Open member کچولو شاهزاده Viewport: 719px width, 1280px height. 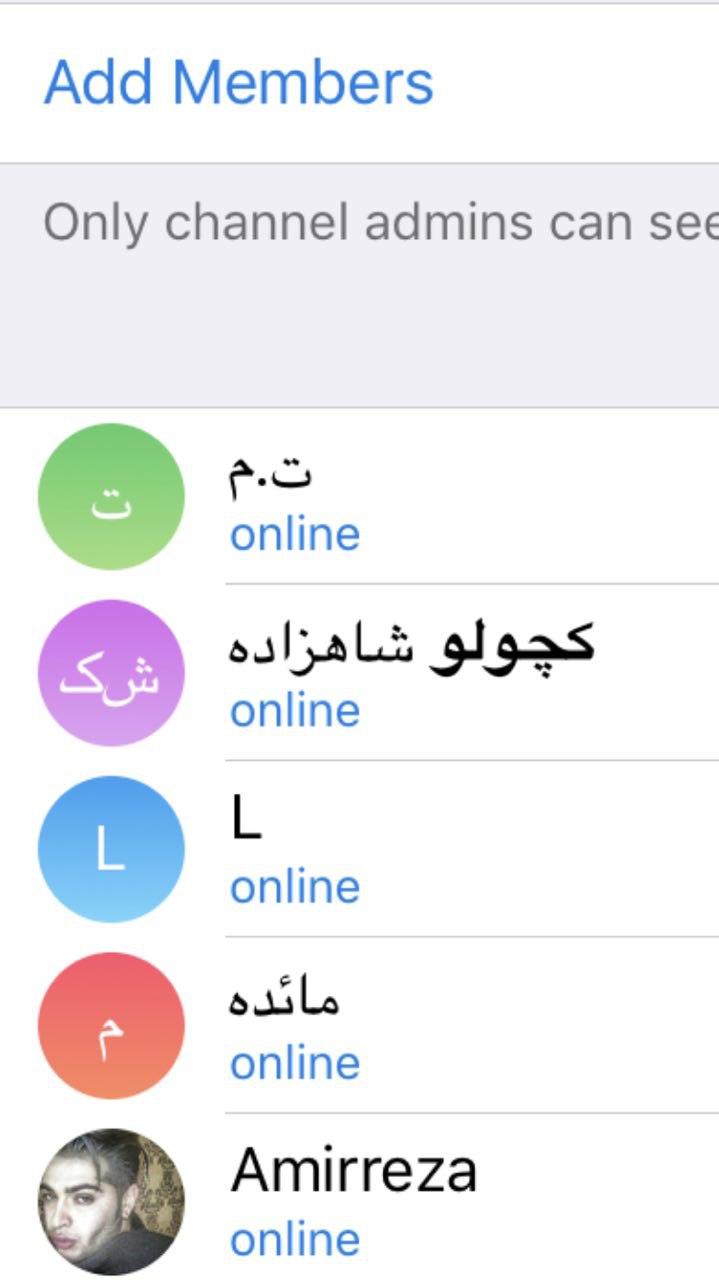pyautogui.click(x=411, y=672)
